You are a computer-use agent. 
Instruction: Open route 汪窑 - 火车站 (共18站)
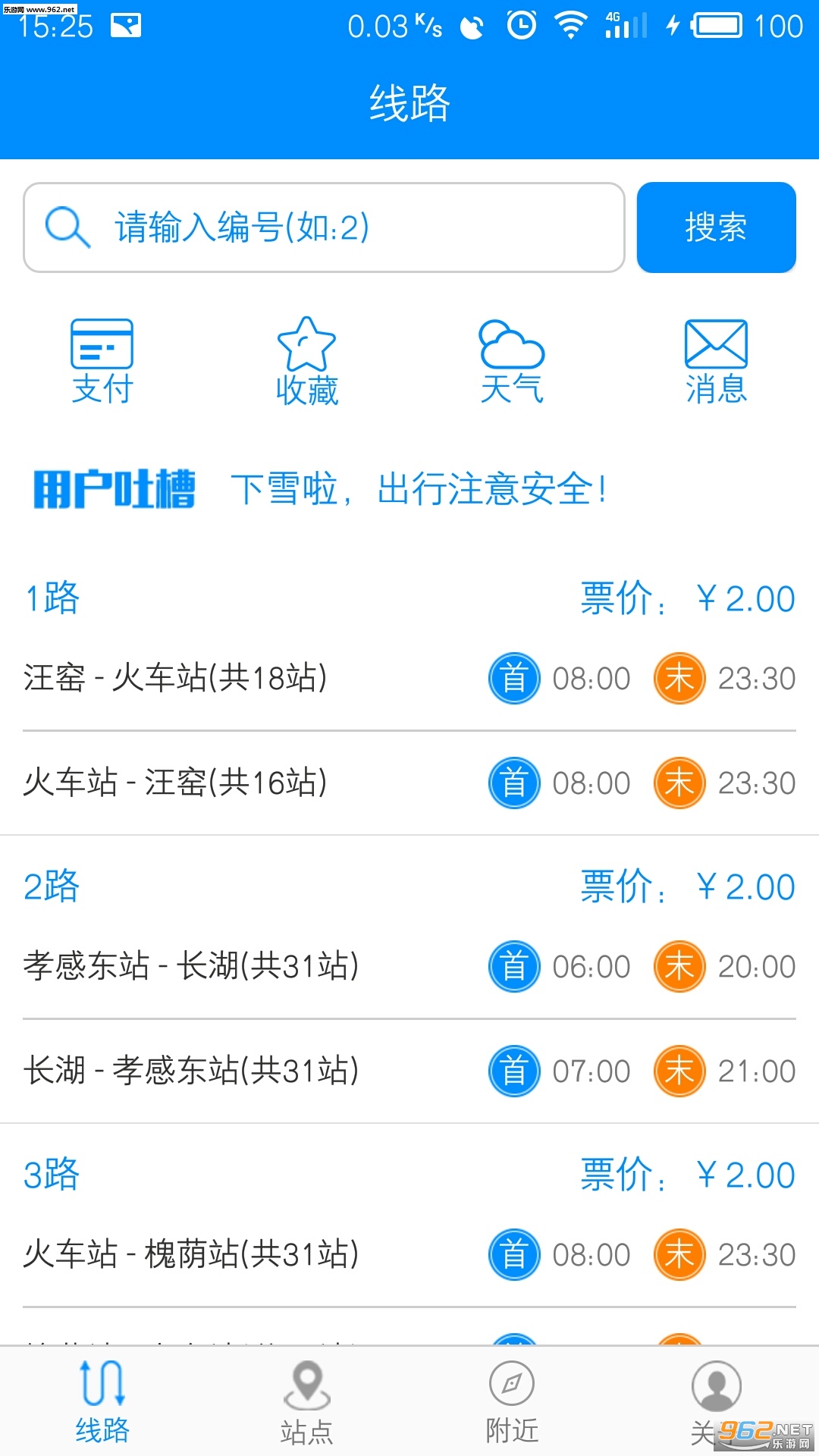tap(409, 678)
